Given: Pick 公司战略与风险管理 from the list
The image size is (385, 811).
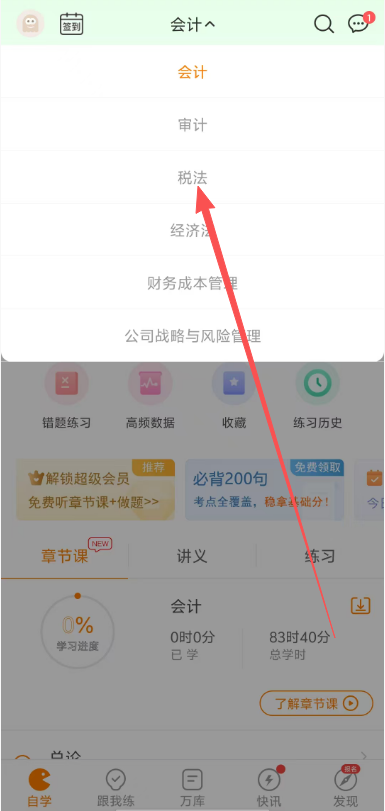Looking at the screenshot, I should click(192, 336).
